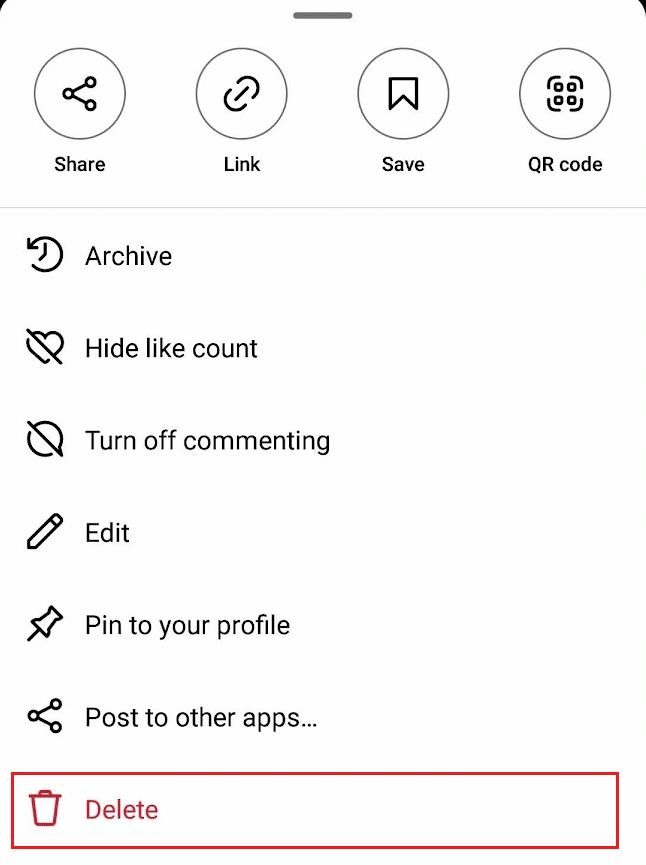Tap the Share circle button
646x865 pixels.
(80, 95)
